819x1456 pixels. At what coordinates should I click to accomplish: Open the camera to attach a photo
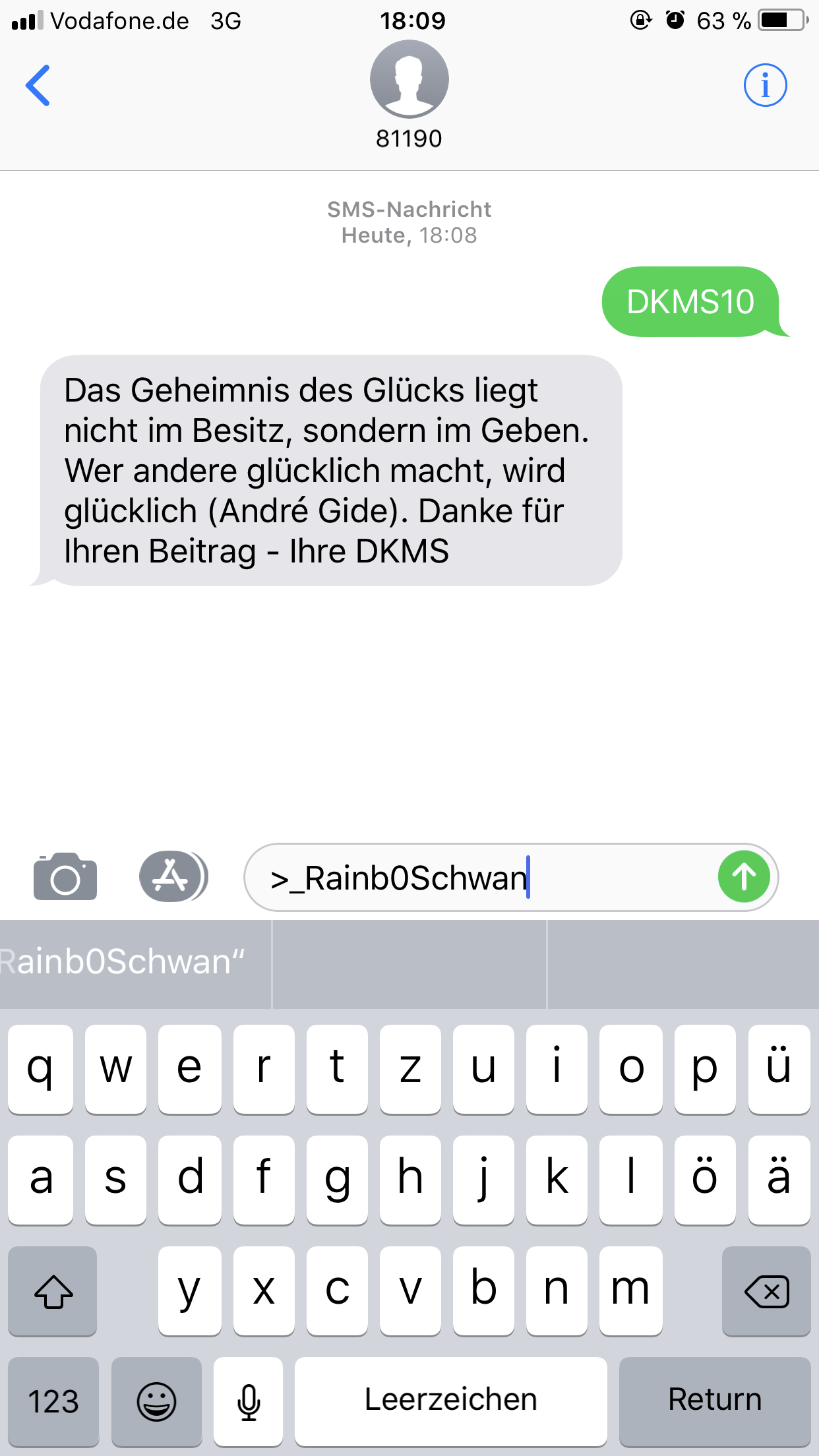[x=65, y=877]
